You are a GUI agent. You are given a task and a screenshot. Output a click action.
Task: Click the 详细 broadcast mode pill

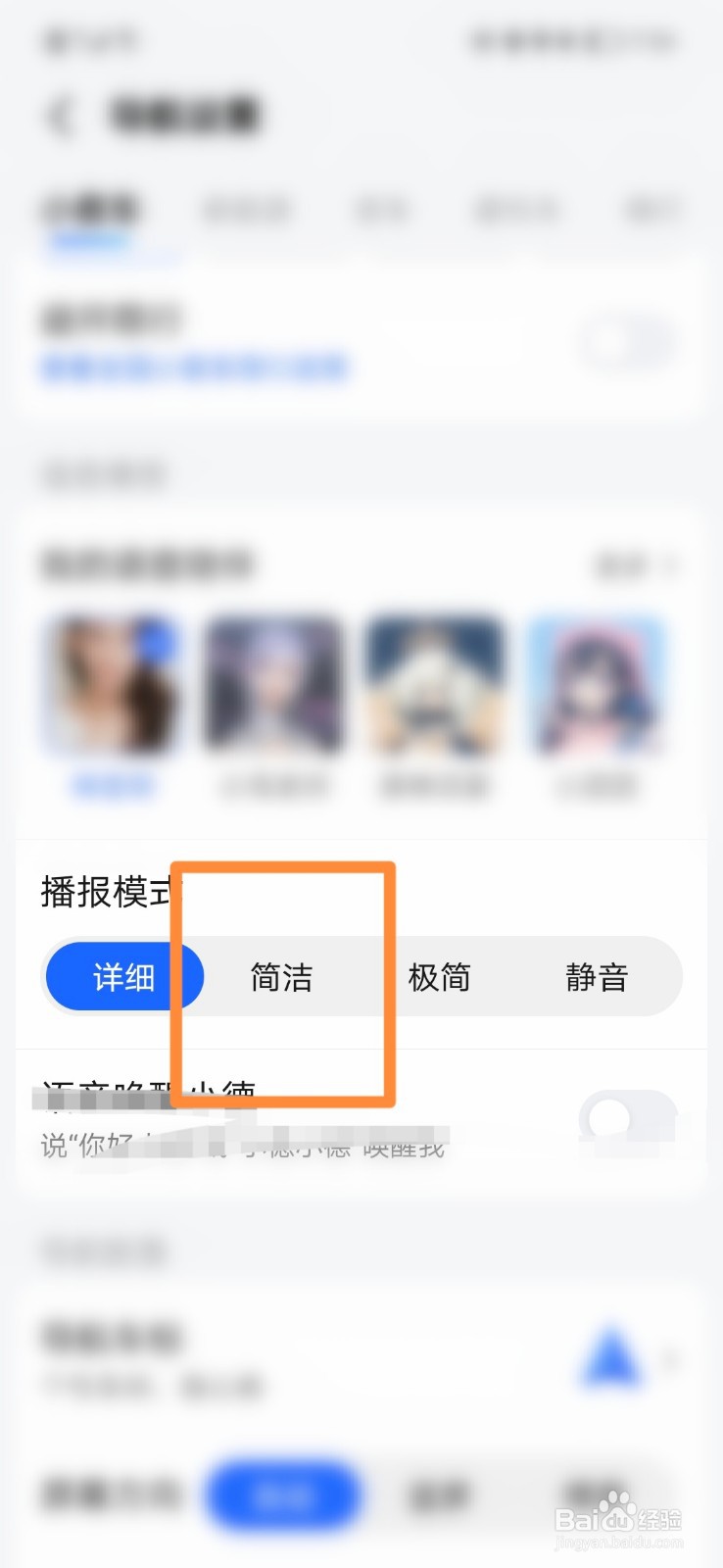(x=124, y=976)
